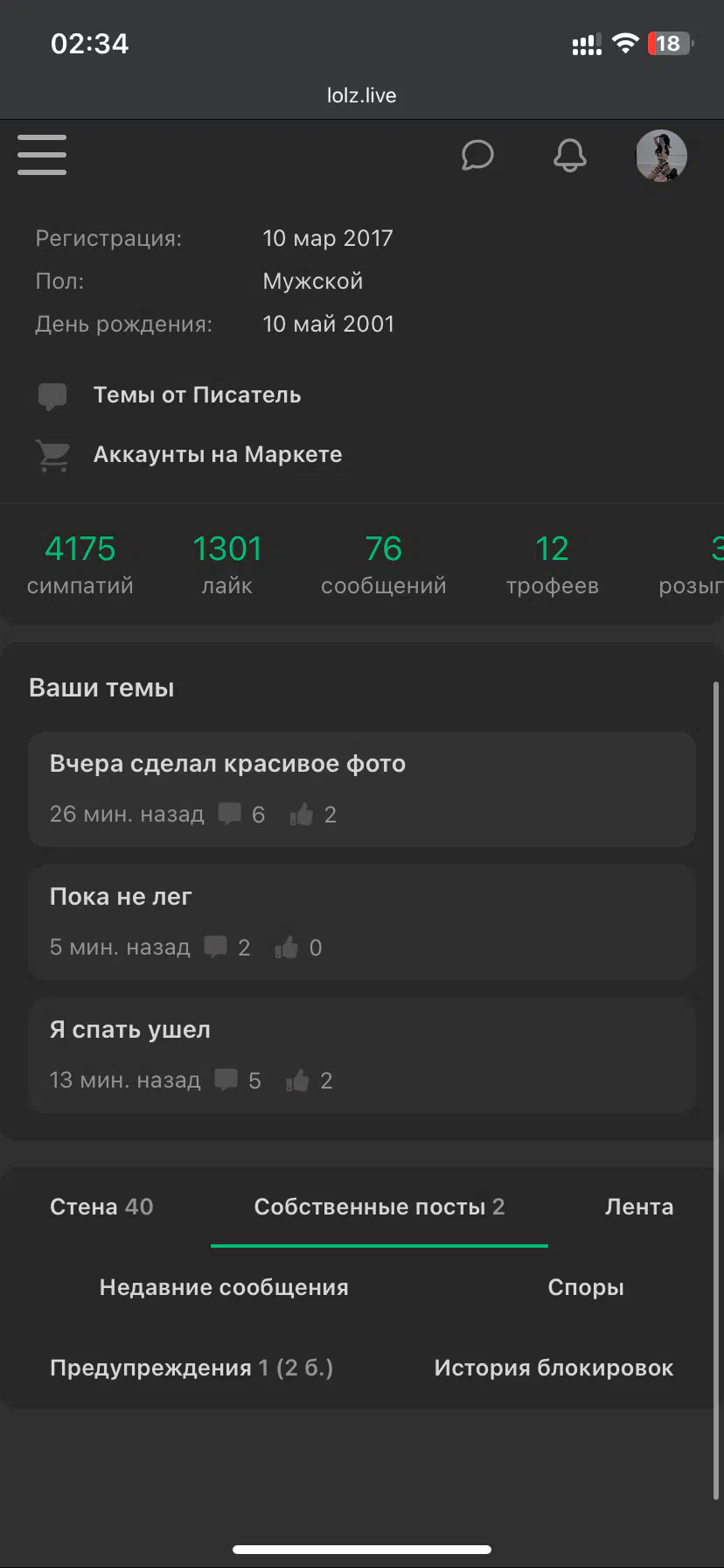Go to the Споры tab
The width and height of the screenshot is (724, 1568).
pos(586,1287)
